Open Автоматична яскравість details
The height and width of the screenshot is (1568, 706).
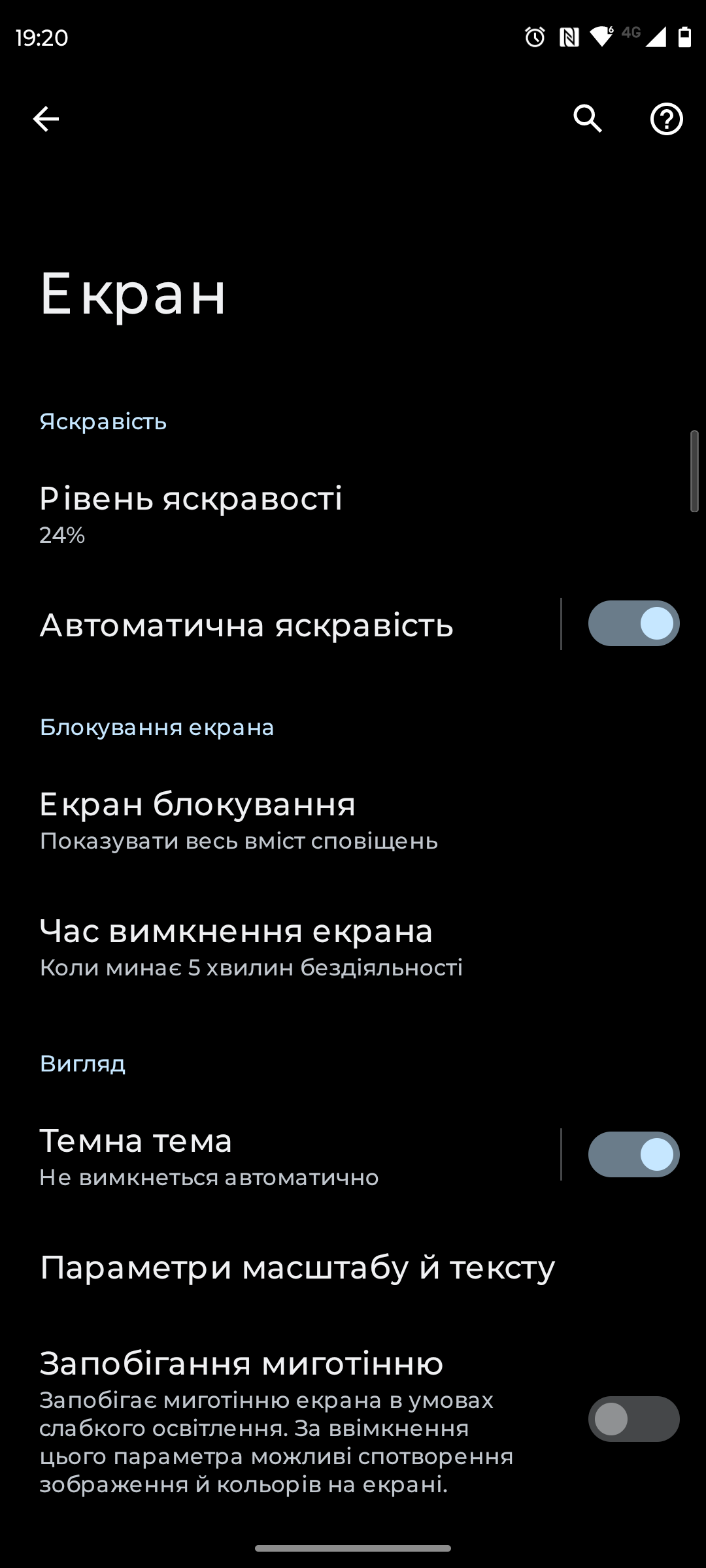click(x=246, y=625)
